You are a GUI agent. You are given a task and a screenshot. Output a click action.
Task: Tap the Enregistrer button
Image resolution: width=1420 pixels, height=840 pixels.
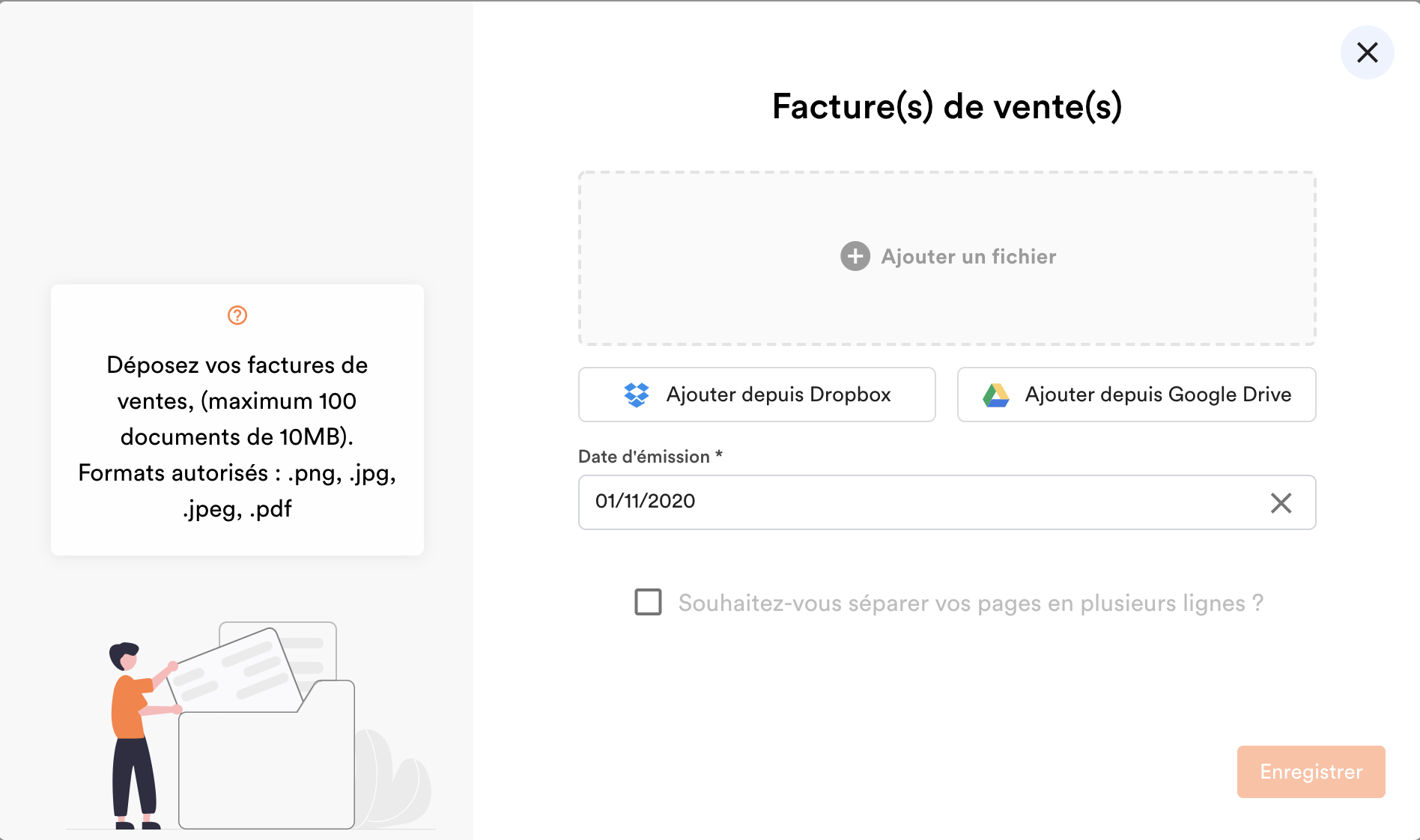(1311, 772)
